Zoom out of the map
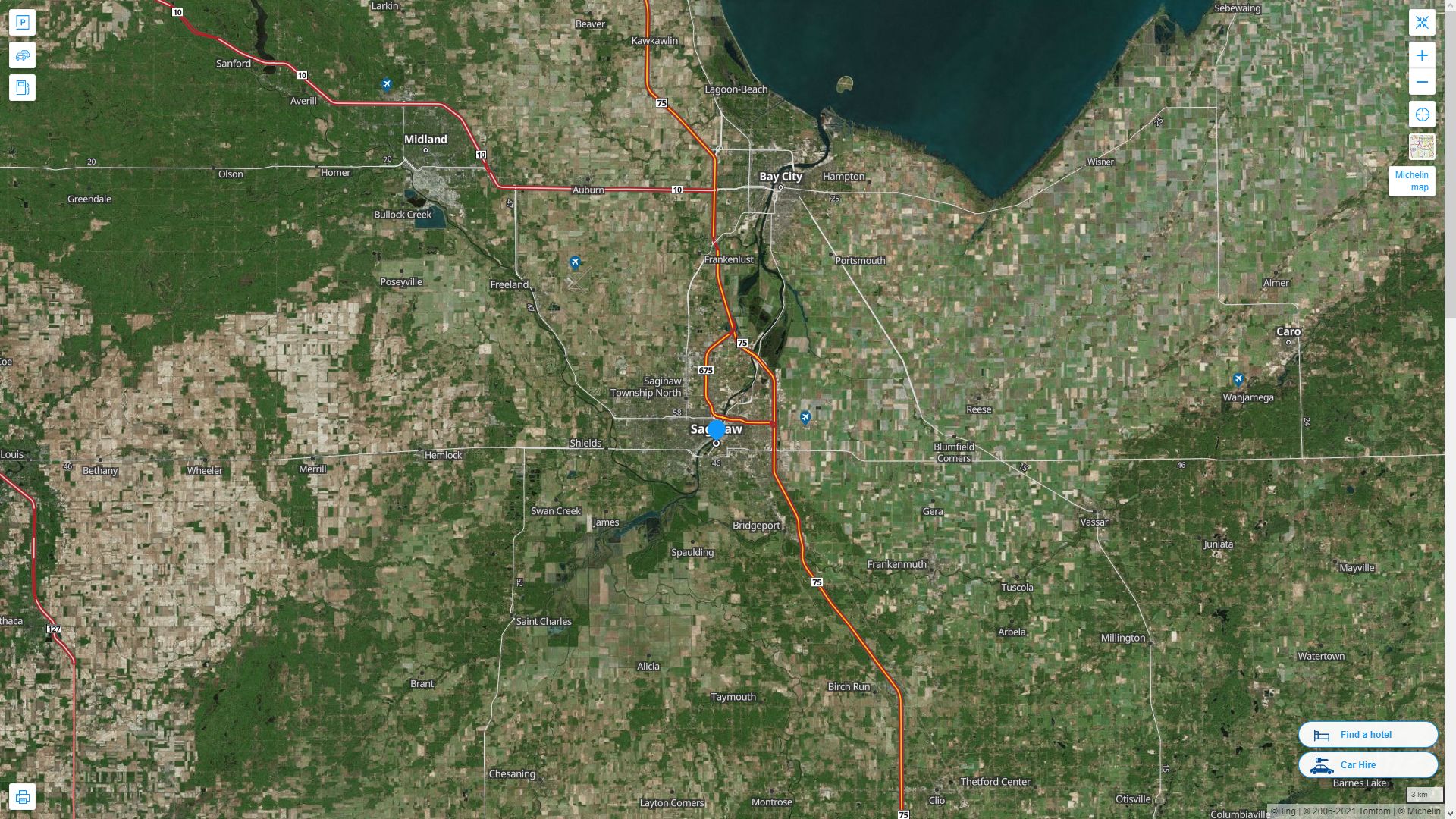 click(1422, 82)
